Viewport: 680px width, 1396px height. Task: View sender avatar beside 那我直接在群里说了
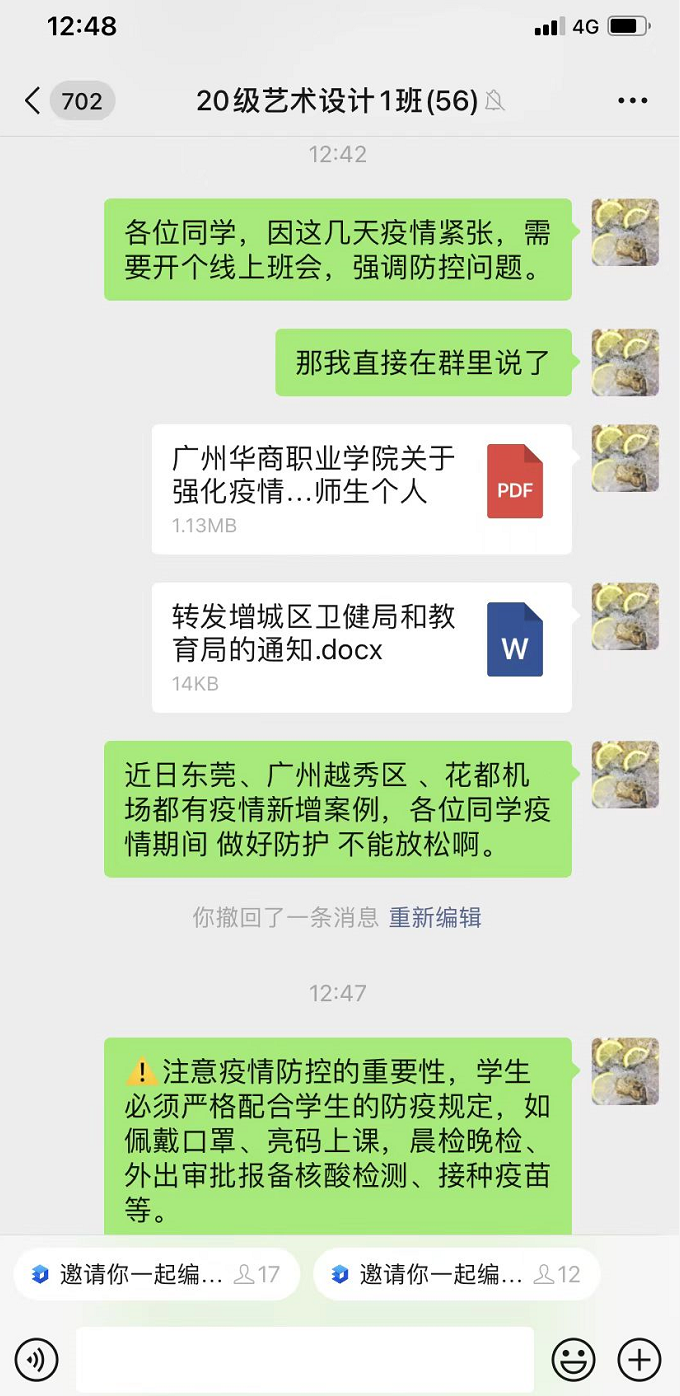point(625,362)
